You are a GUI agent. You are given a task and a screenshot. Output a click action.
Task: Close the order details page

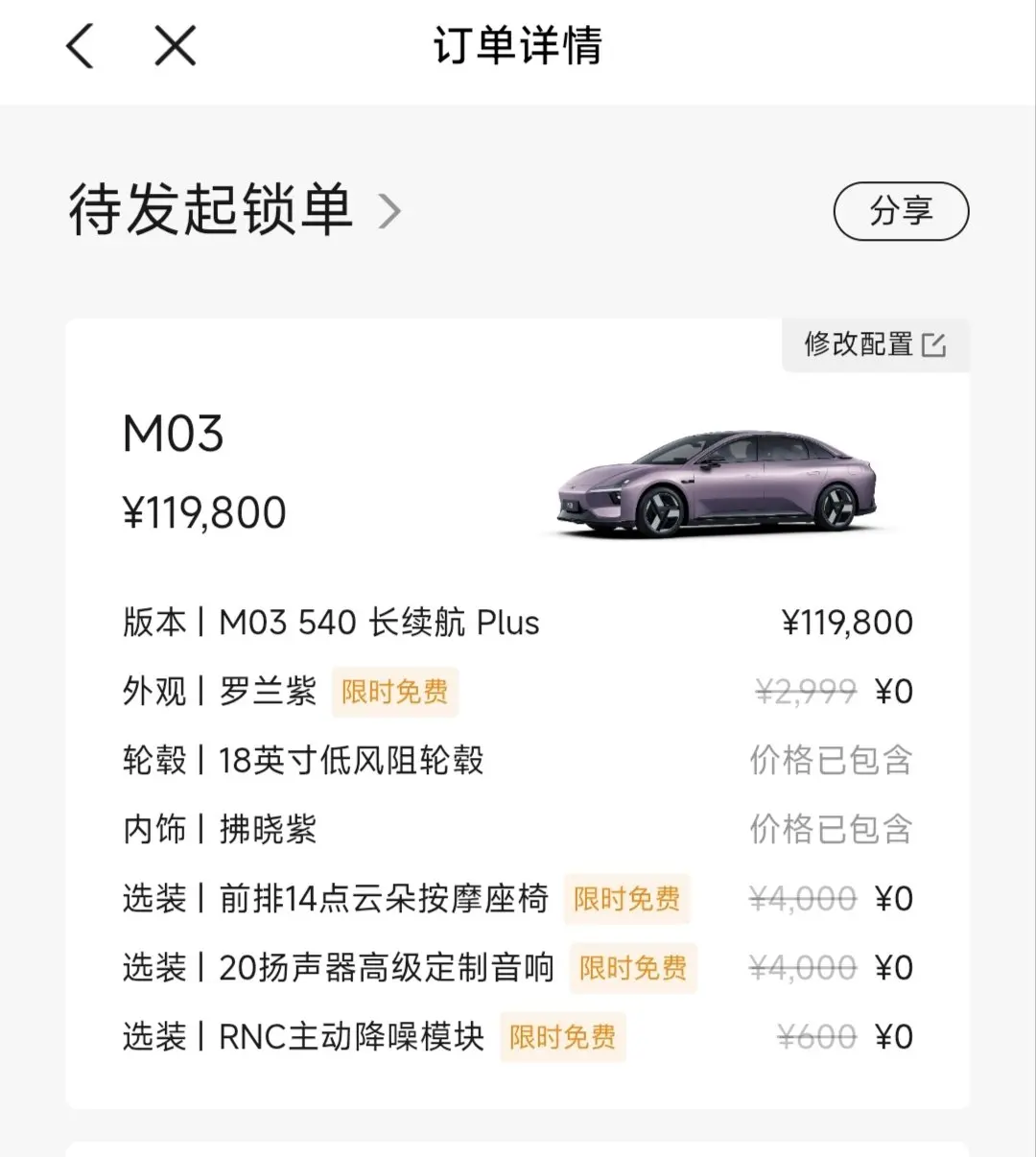point(176,46)
